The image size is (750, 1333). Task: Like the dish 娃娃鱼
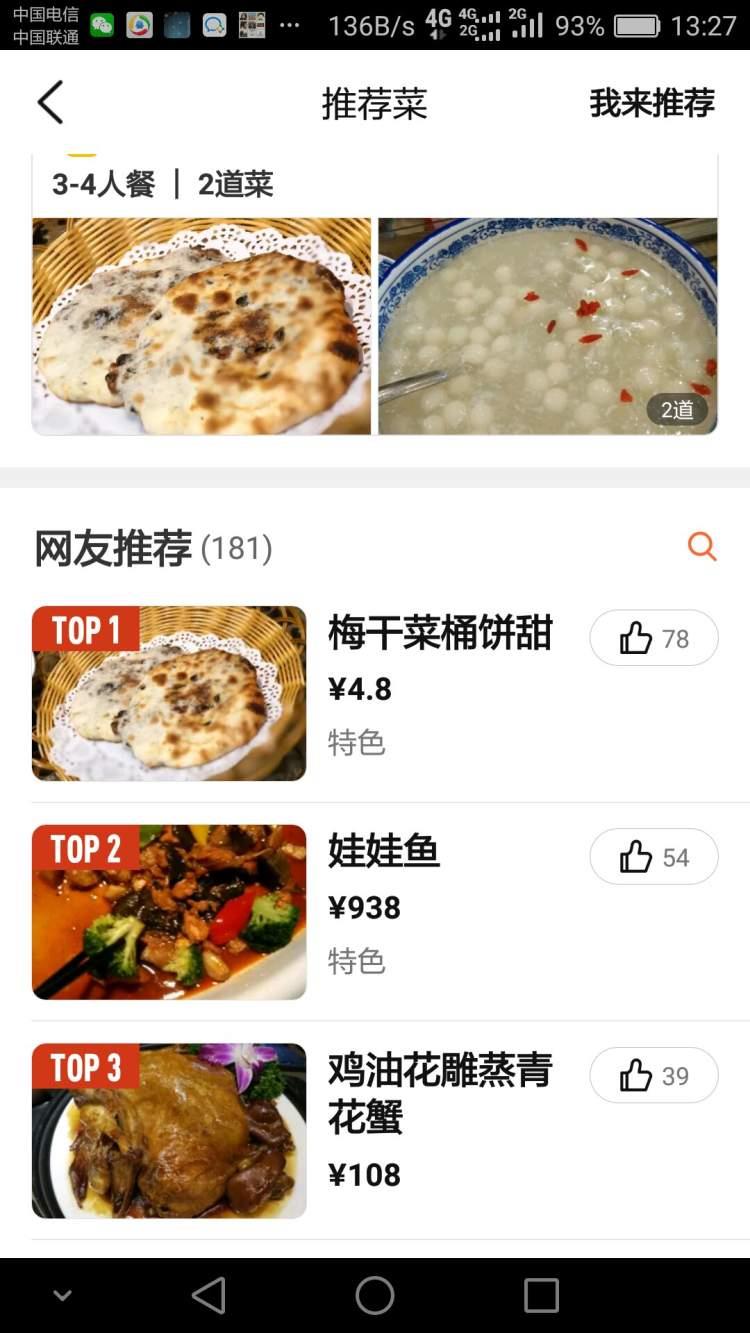[x=654, y=857]
